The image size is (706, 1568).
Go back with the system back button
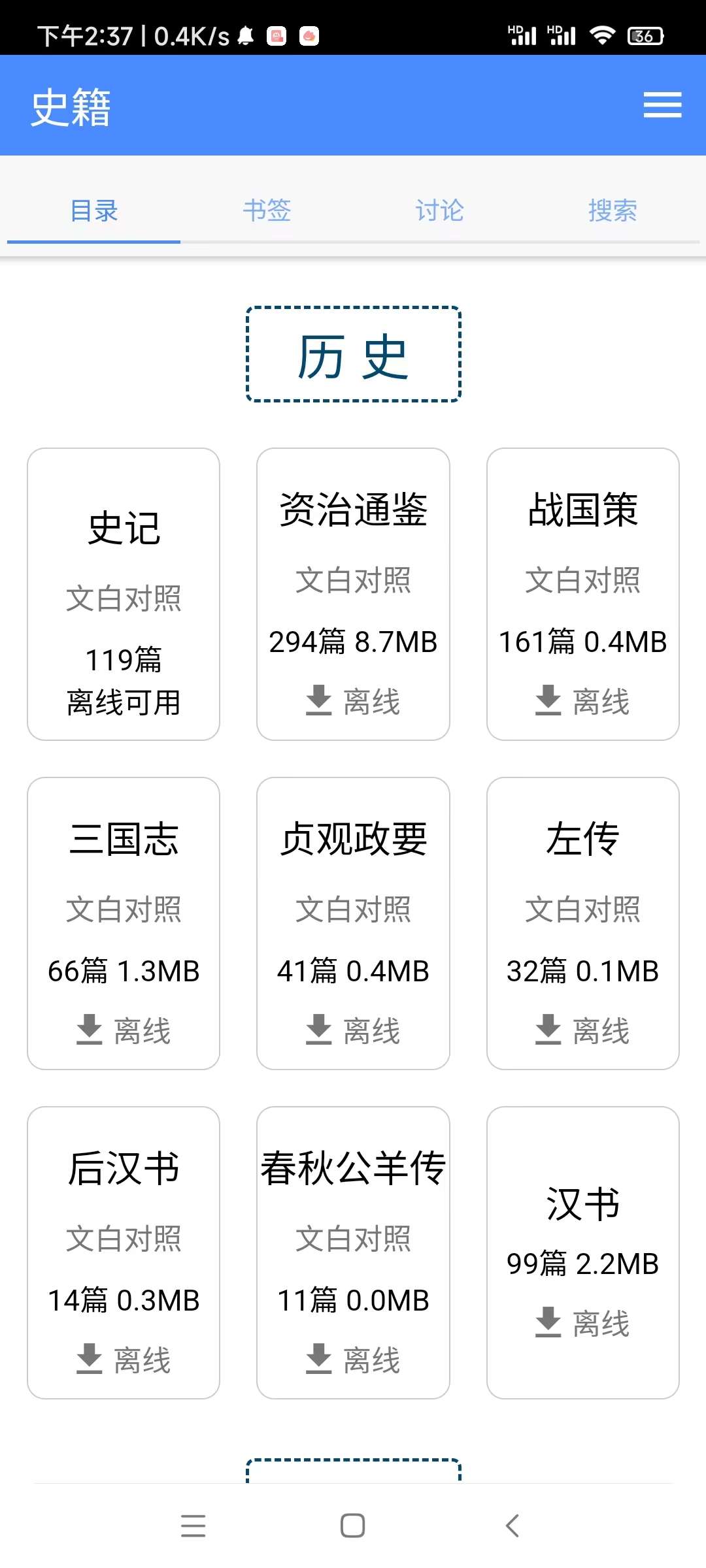[x=513, y=1526]
